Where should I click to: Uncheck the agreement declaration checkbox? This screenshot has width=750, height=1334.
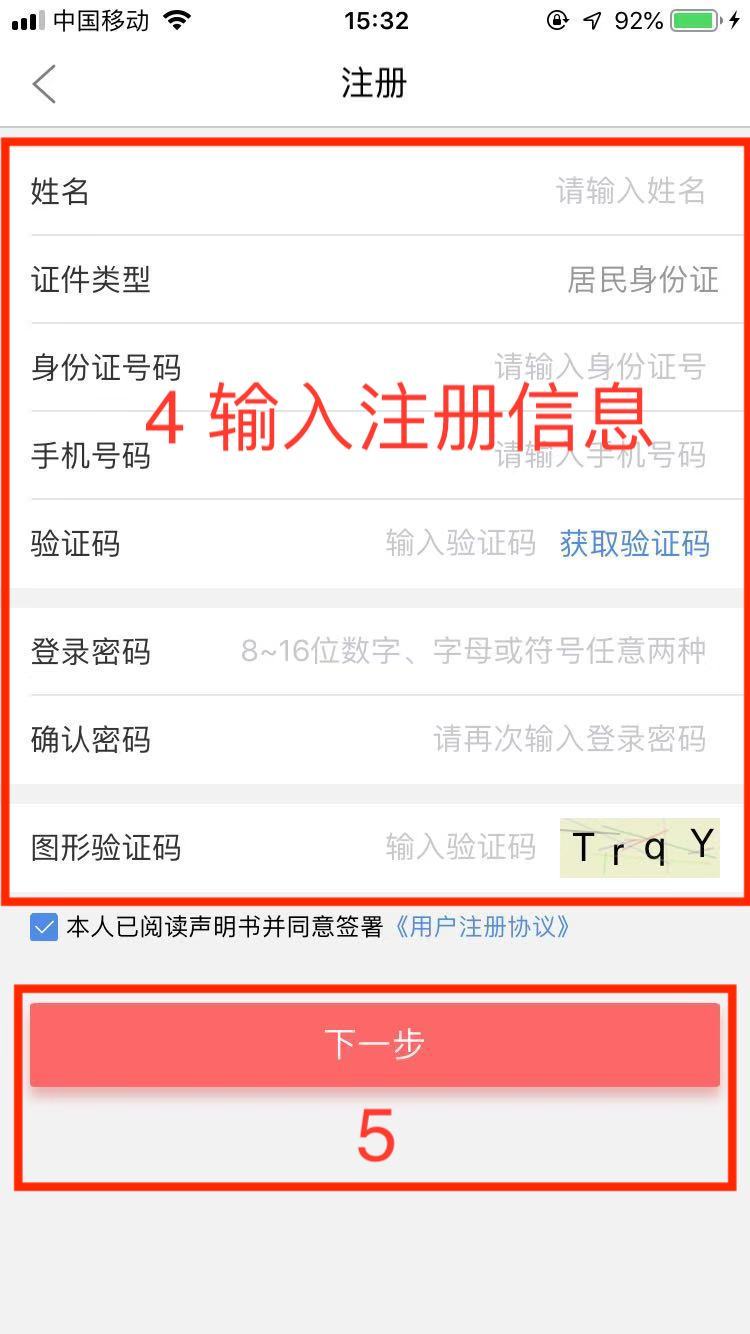pos(44,927)
